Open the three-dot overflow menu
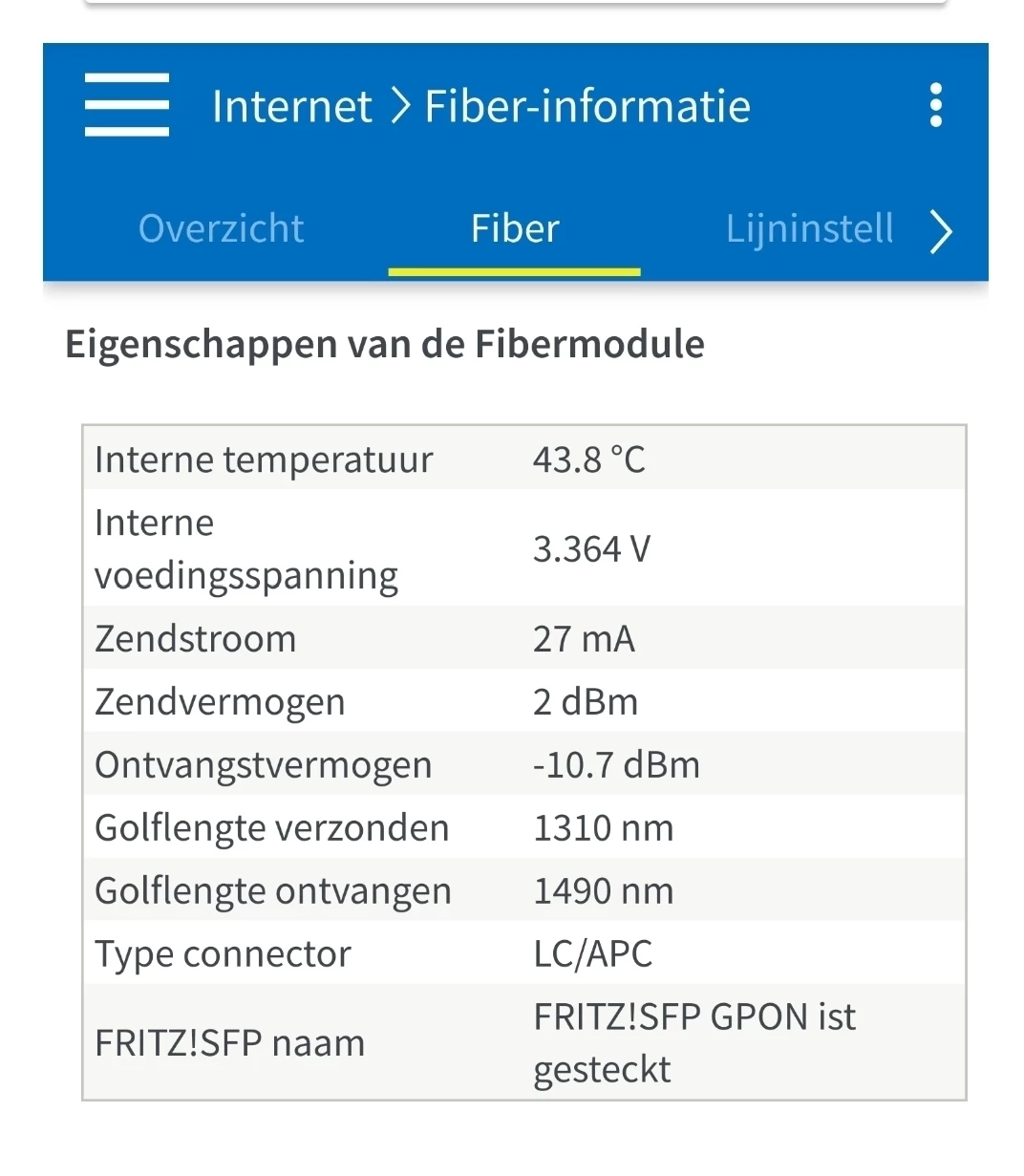Image resolution: width=1024 pixels, height=1176 pixels. tap(936, 105)
